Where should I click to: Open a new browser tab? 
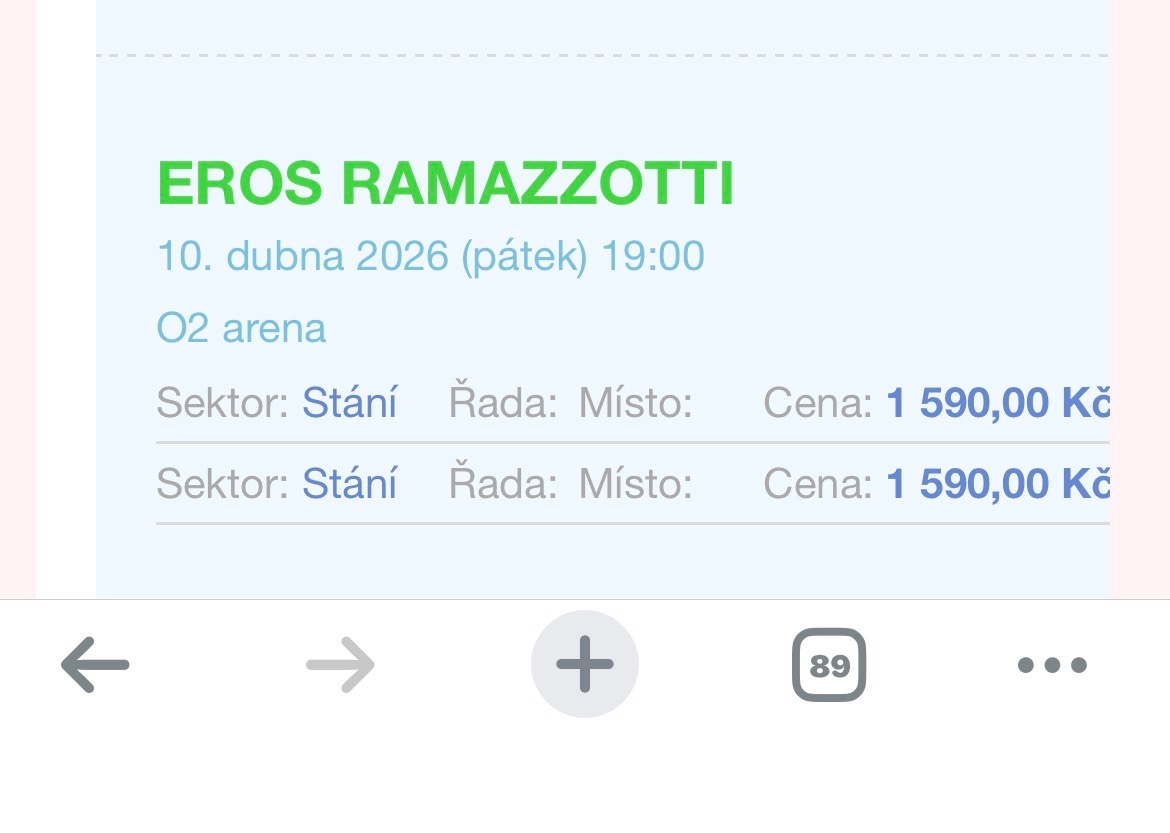[x=585, y=665]
